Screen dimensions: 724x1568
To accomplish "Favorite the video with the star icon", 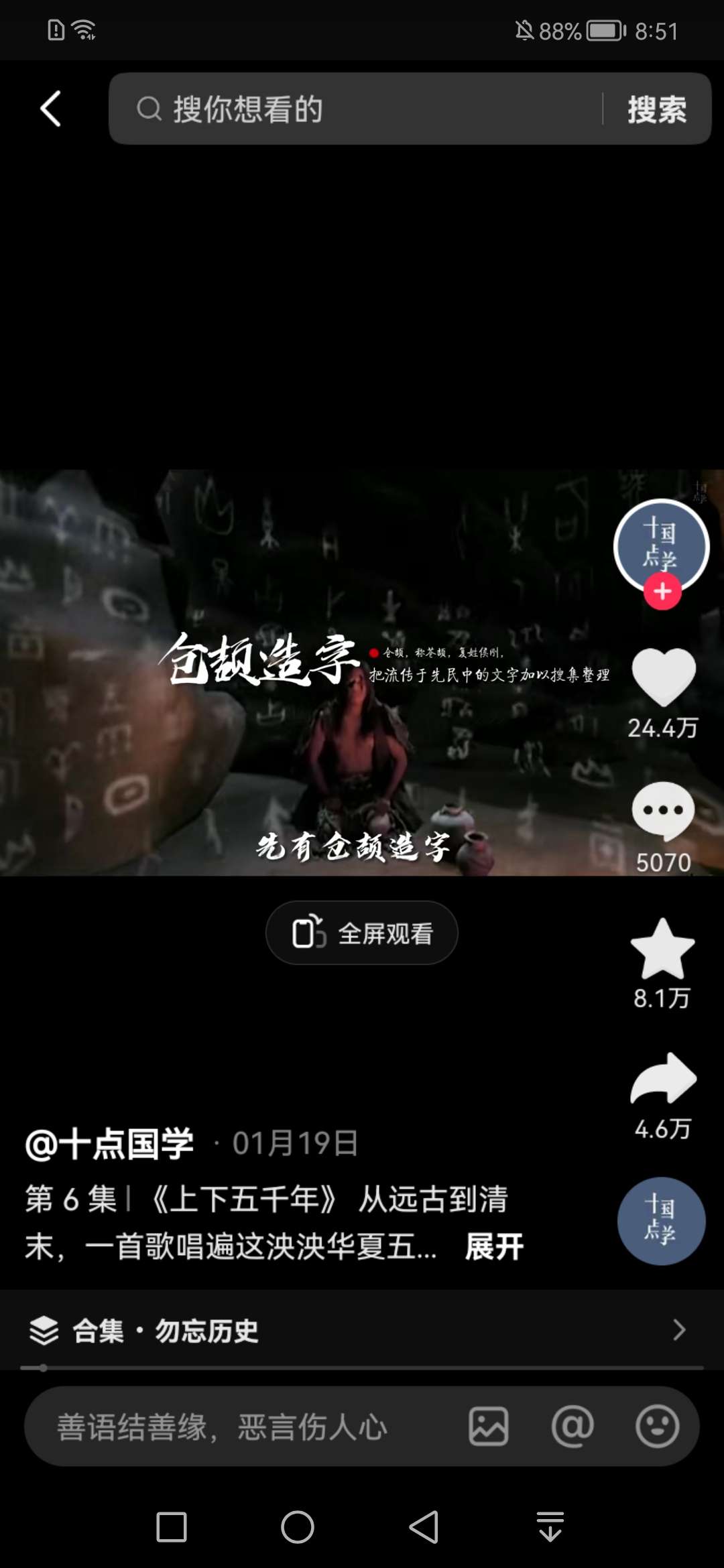I will (663, 949).
